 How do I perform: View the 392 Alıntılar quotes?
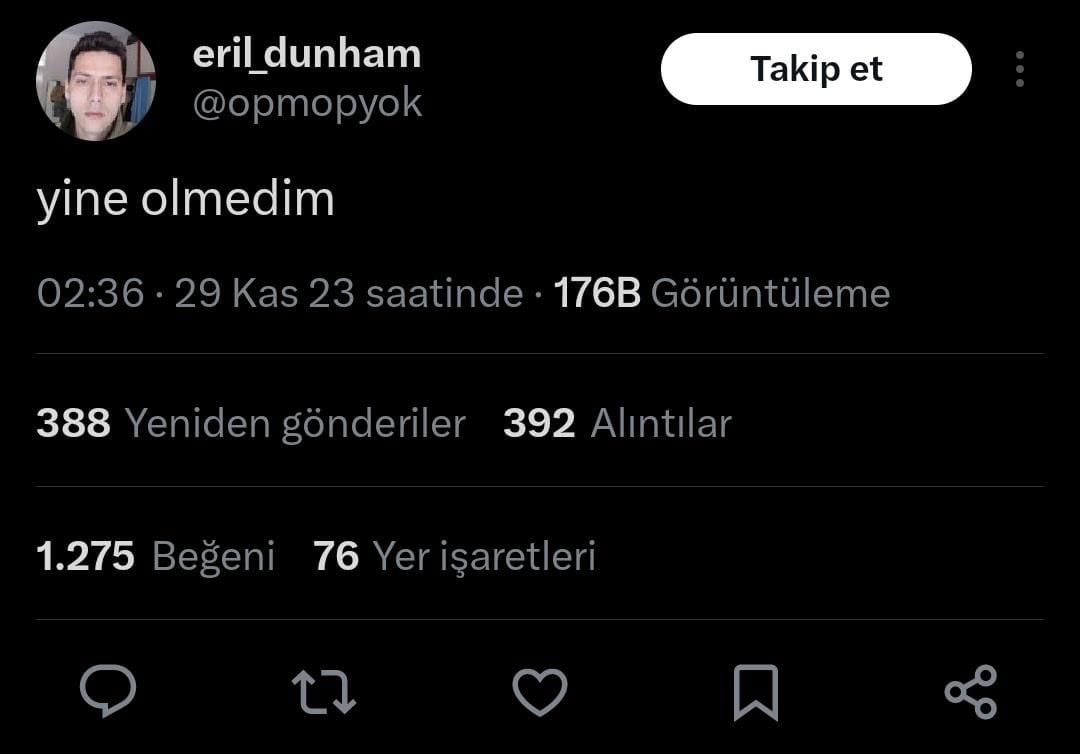point(617,423)
